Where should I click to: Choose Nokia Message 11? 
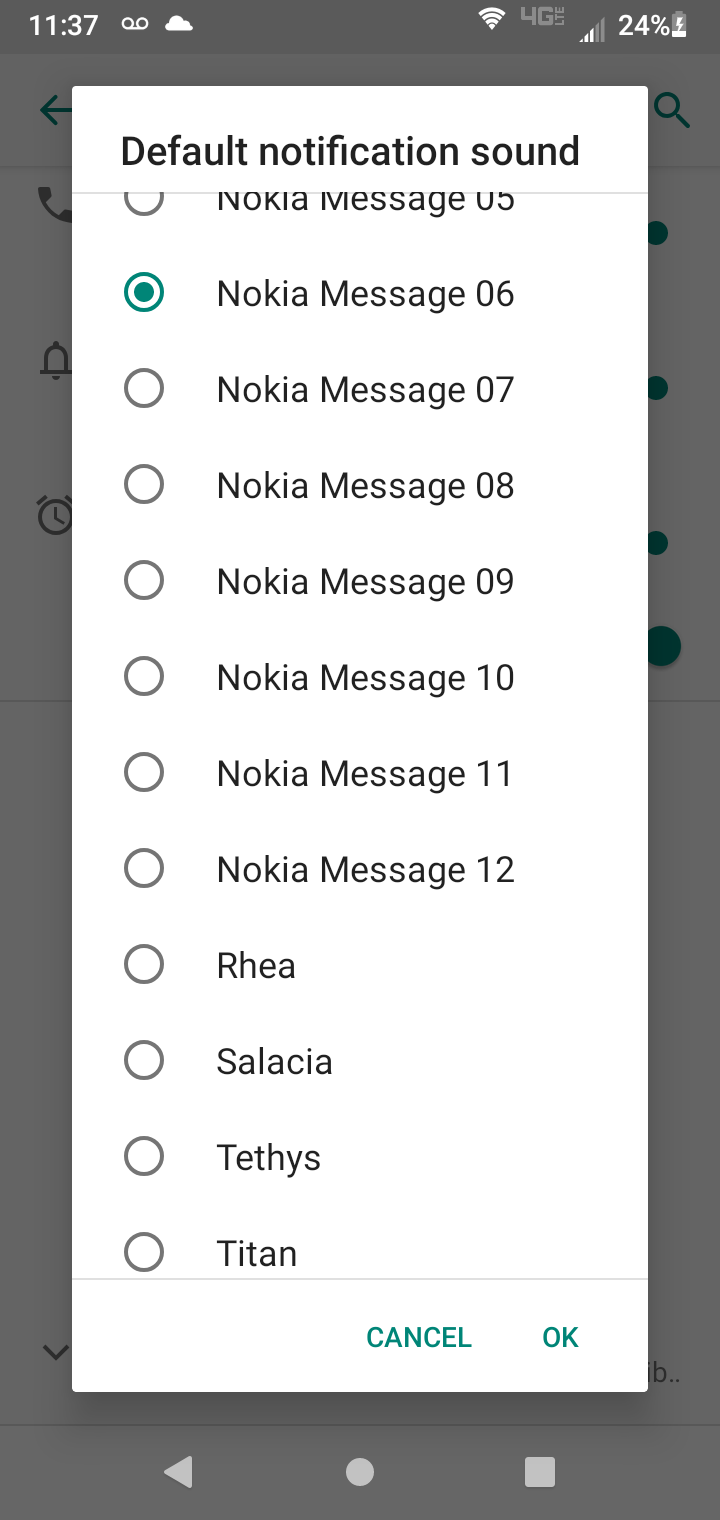(x=365, y=773)
